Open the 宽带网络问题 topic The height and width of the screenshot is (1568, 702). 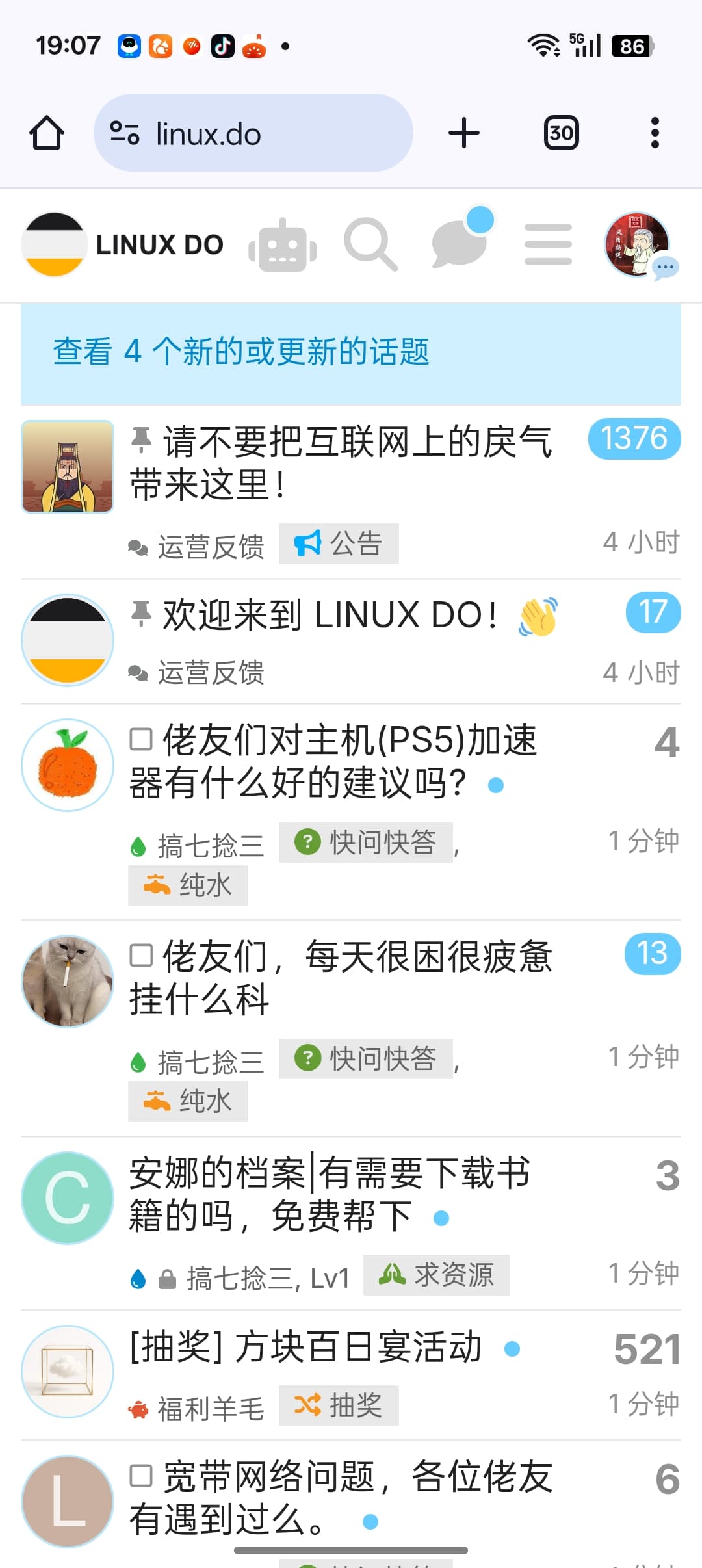click(341, 1498)
